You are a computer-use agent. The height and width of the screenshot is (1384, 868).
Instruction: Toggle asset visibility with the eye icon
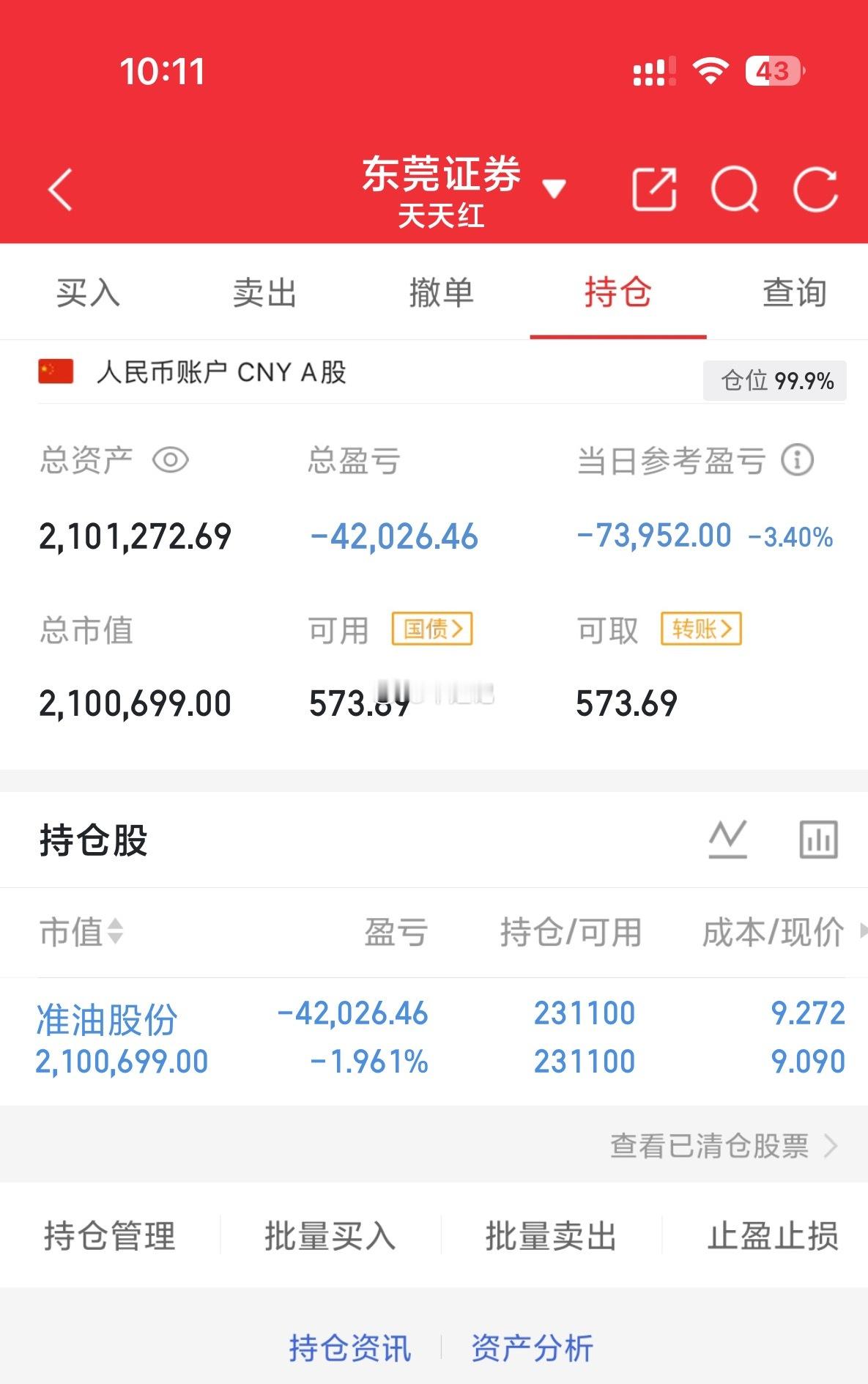pos(171,461)
